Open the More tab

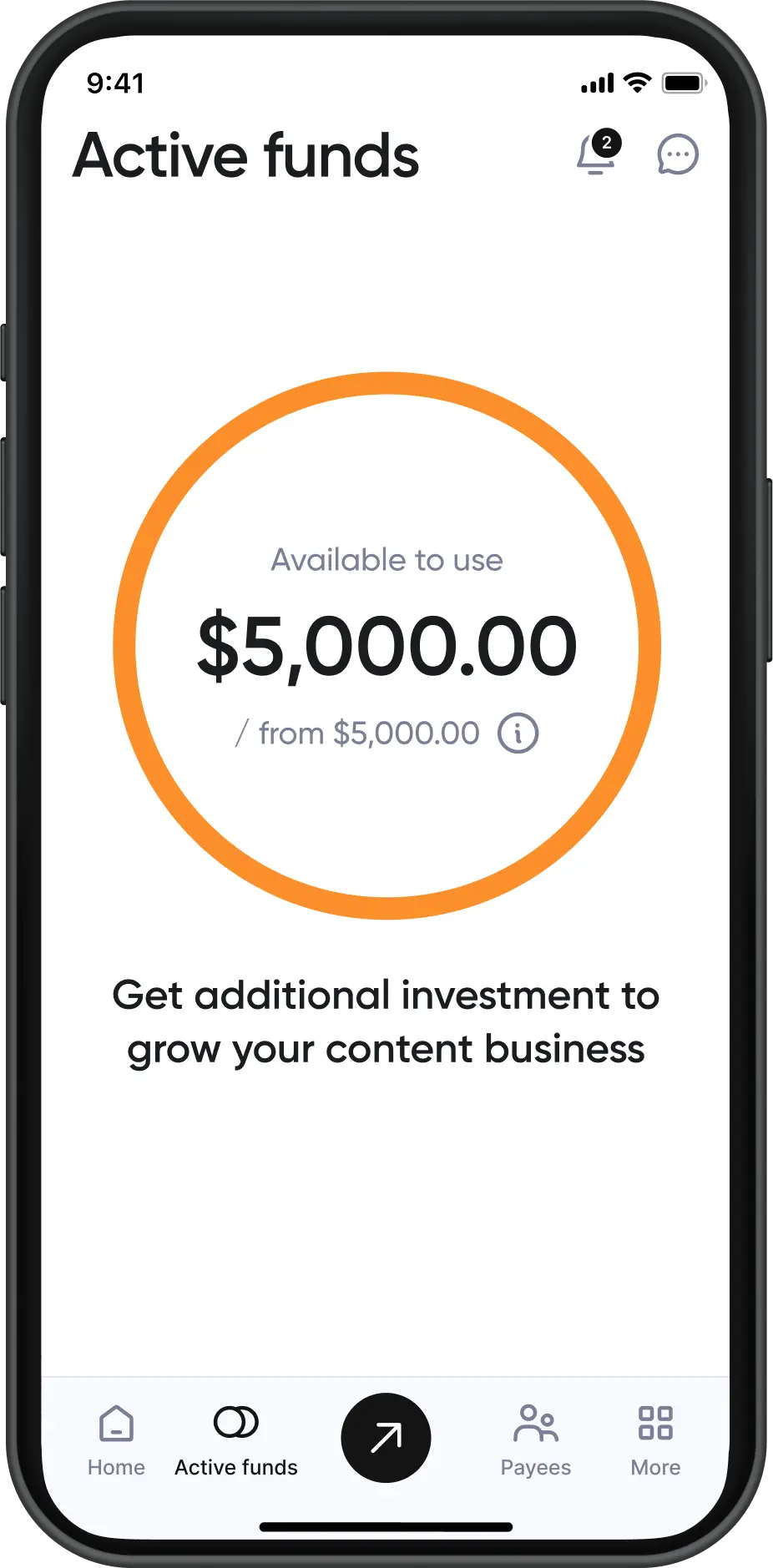[655, 1440]
